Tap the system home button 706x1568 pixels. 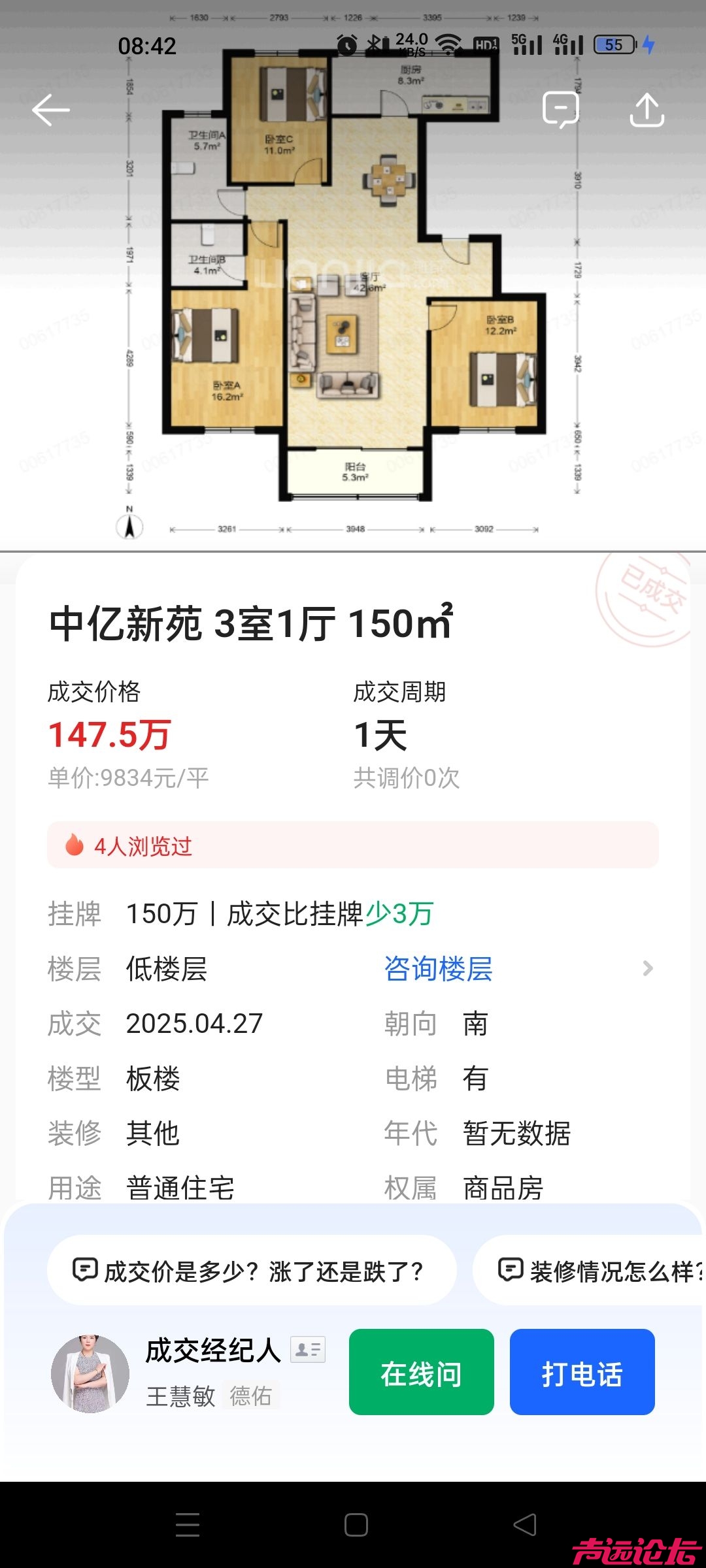356,1525
